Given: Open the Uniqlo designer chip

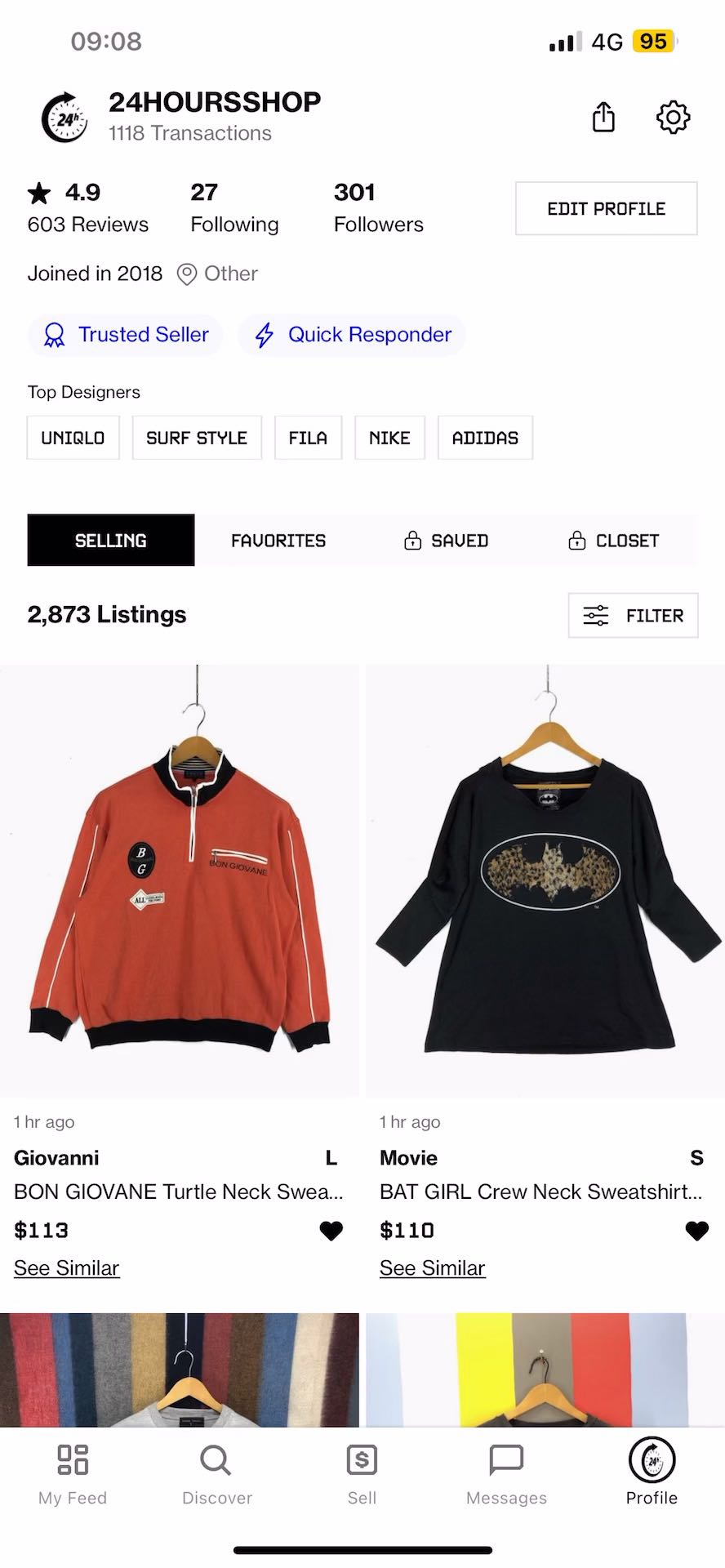Looking at the screenshot, I should click(x=73, y=438).
